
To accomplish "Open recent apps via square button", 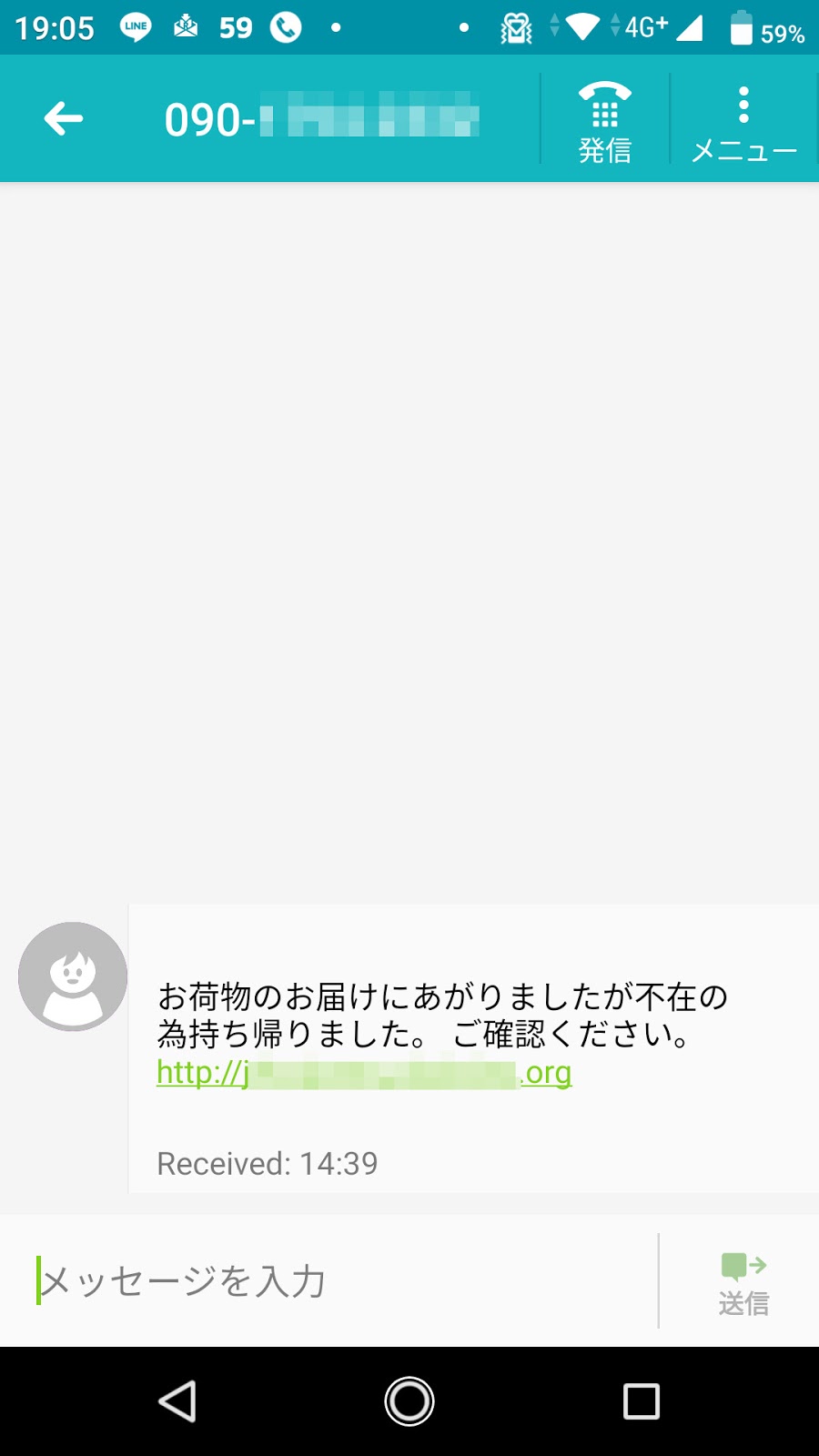I will coord(642,1401).
